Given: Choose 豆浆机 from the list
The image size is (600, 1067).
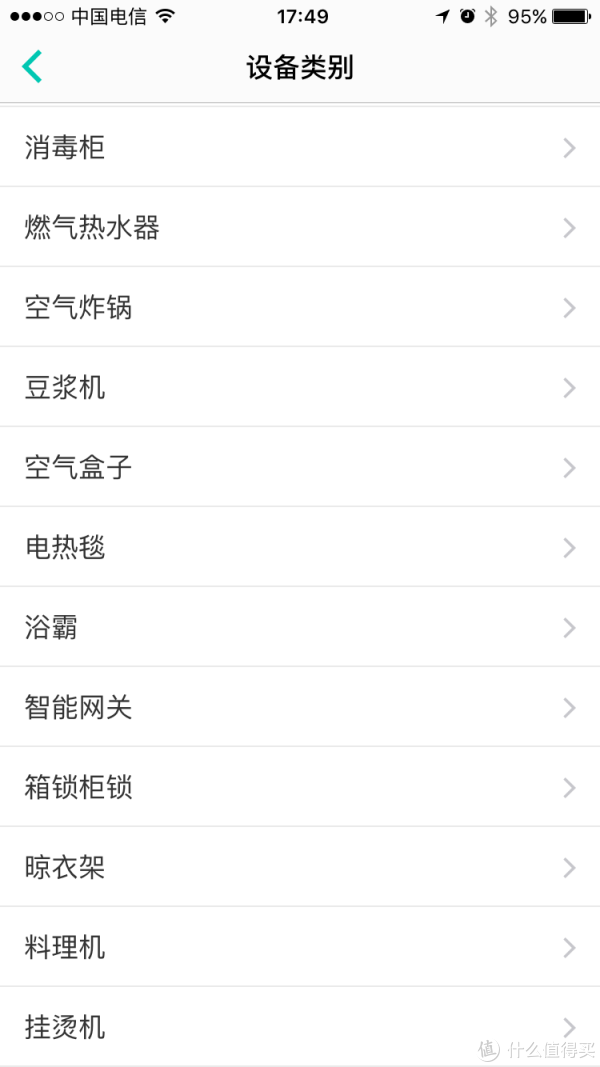Looking at the screenshot, I should click(x=300, y=387).
